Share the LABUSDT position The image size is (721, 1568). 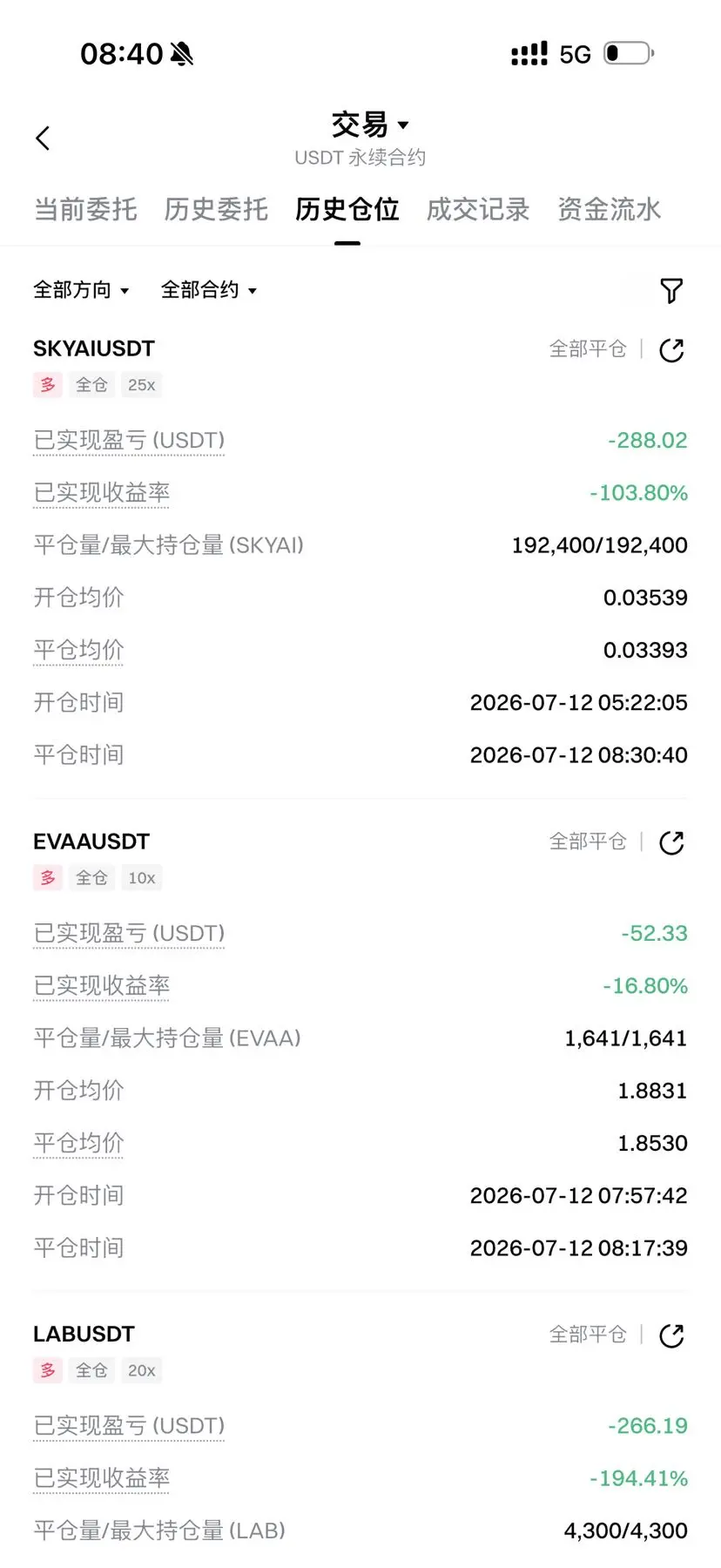pos(671,1335)
